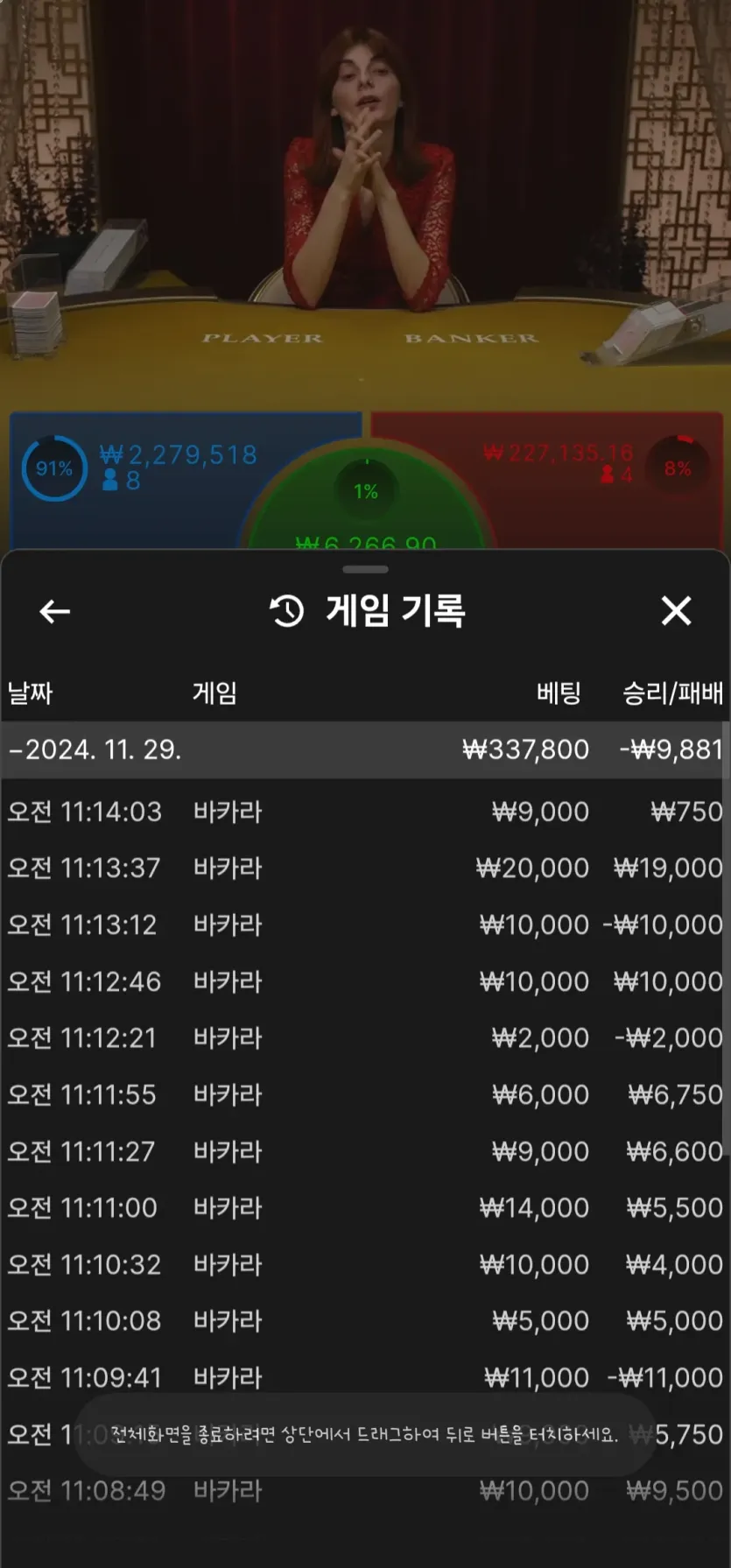Open the 11:14:03 baccarat round details
This screenshot has width=731, height=1568.
pos(364,812)
